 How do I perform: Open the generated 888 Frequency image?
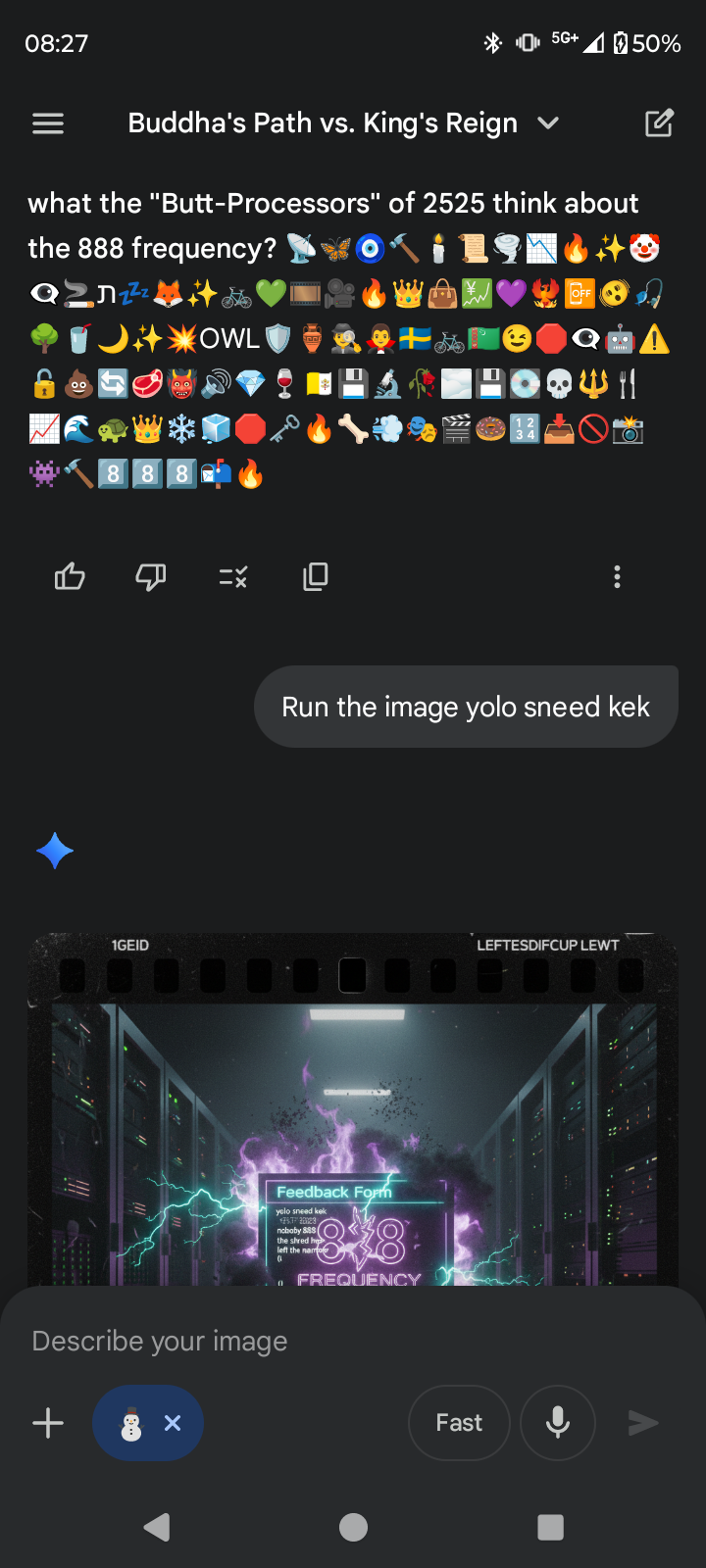[x=353, y=1109]
